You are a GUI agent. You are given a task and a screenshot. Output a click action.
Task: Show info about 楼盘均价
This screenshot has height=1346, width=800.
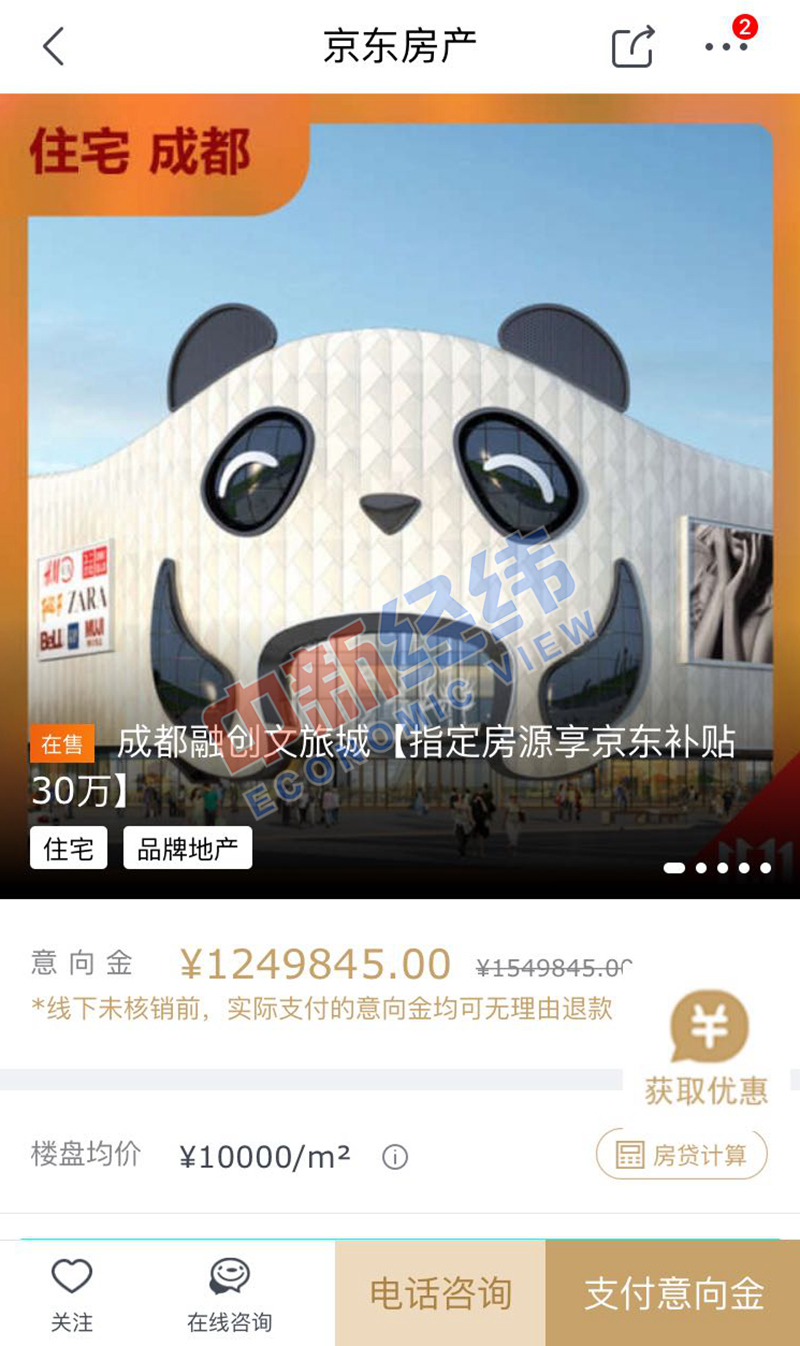[x=395, y=1158]
